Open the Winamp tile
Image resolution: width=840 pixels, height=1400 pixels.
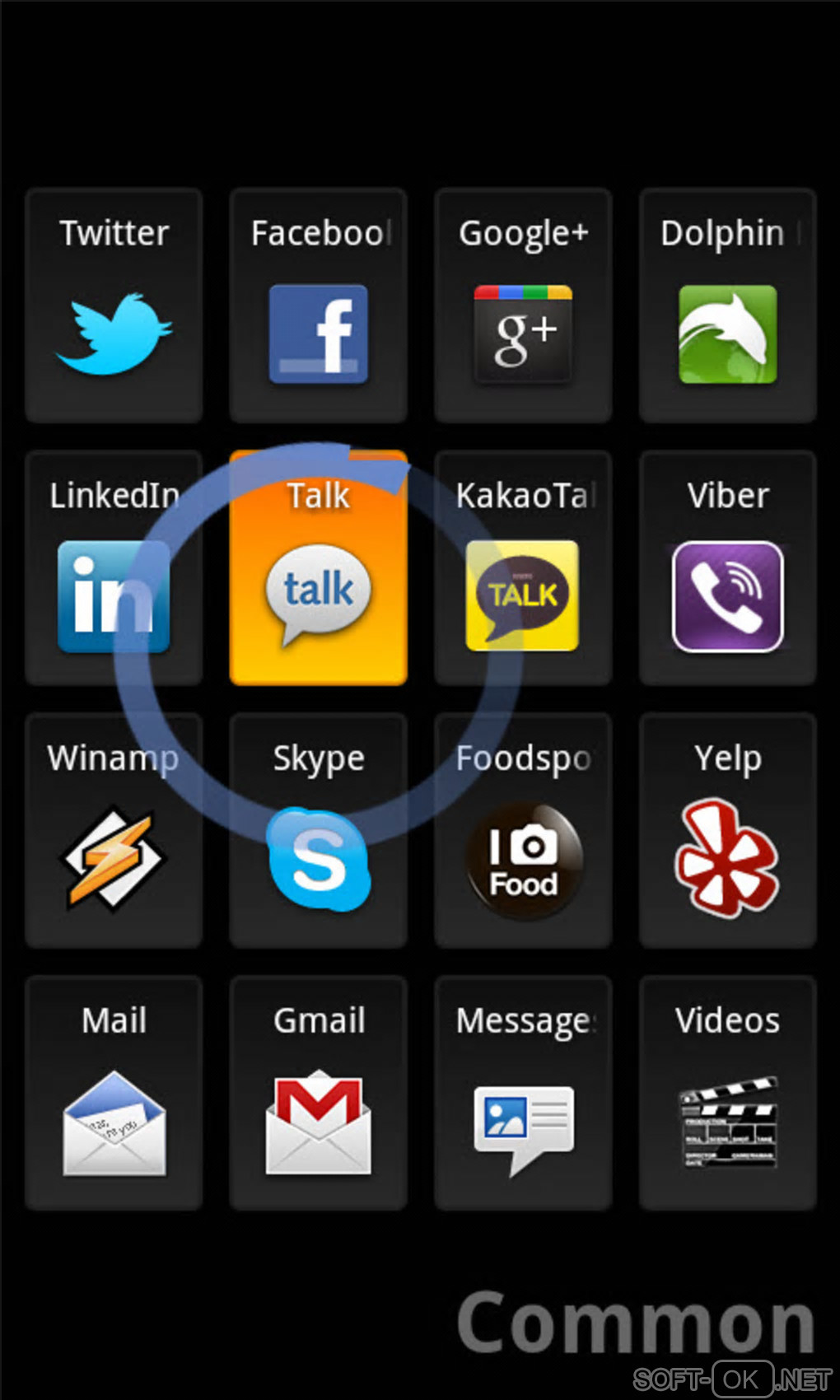(x=114, y=830)
